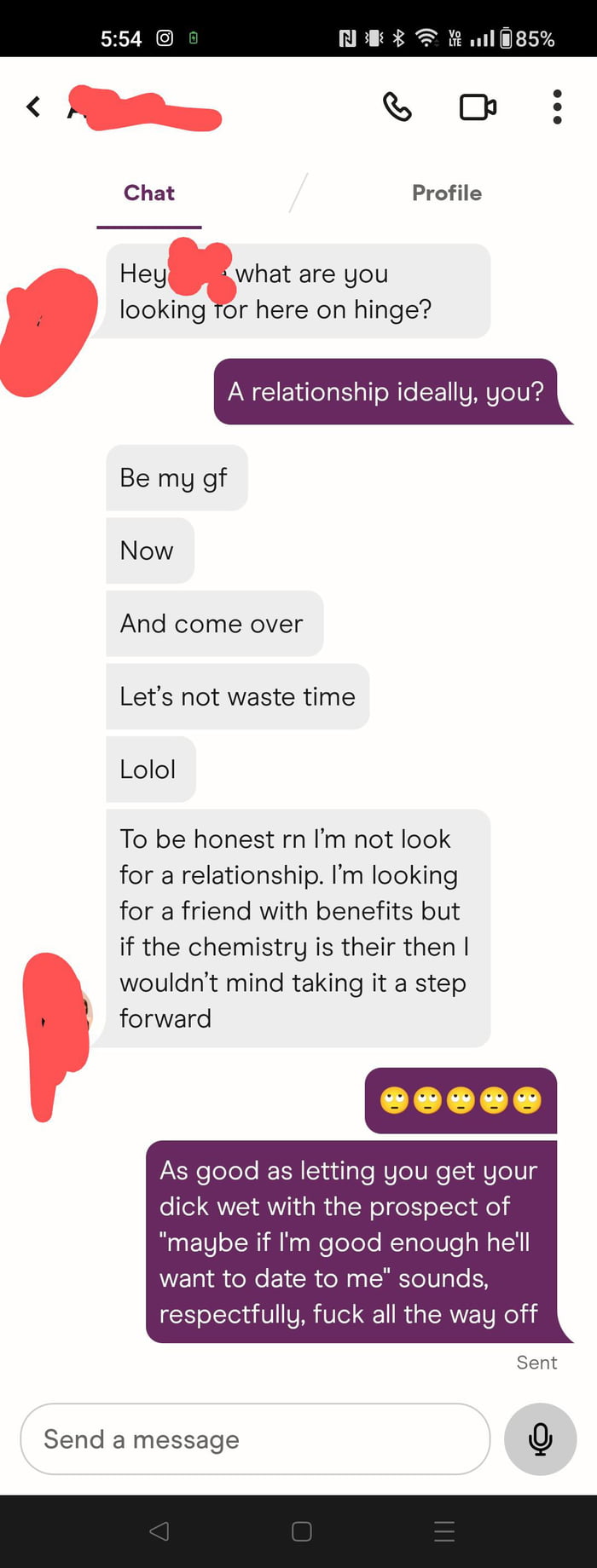The width and height of the screenshot is (597, 1568).
Task: Record a voice message with microphone
Action: [540, 1438]
